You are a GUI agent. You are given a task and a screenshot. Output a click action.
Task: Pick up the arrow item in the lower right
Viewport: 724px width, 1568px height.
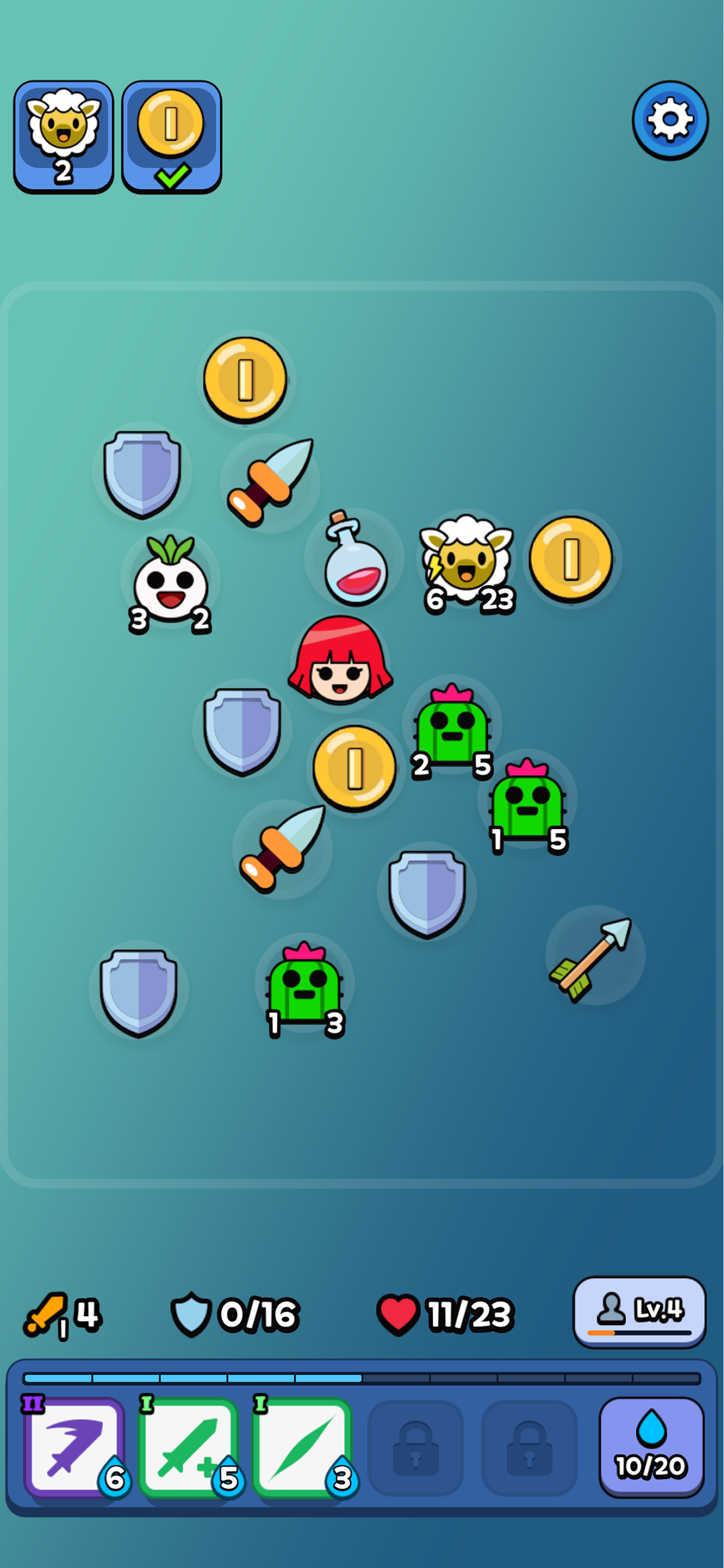587,968
